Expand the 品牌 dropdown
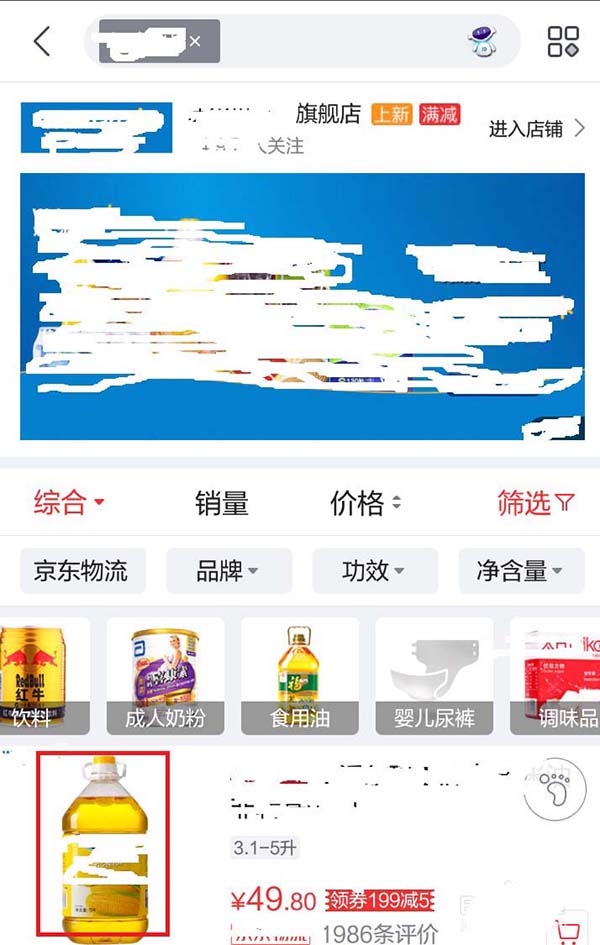This screenshot has width=600, height=945. (x=228, y=571)
